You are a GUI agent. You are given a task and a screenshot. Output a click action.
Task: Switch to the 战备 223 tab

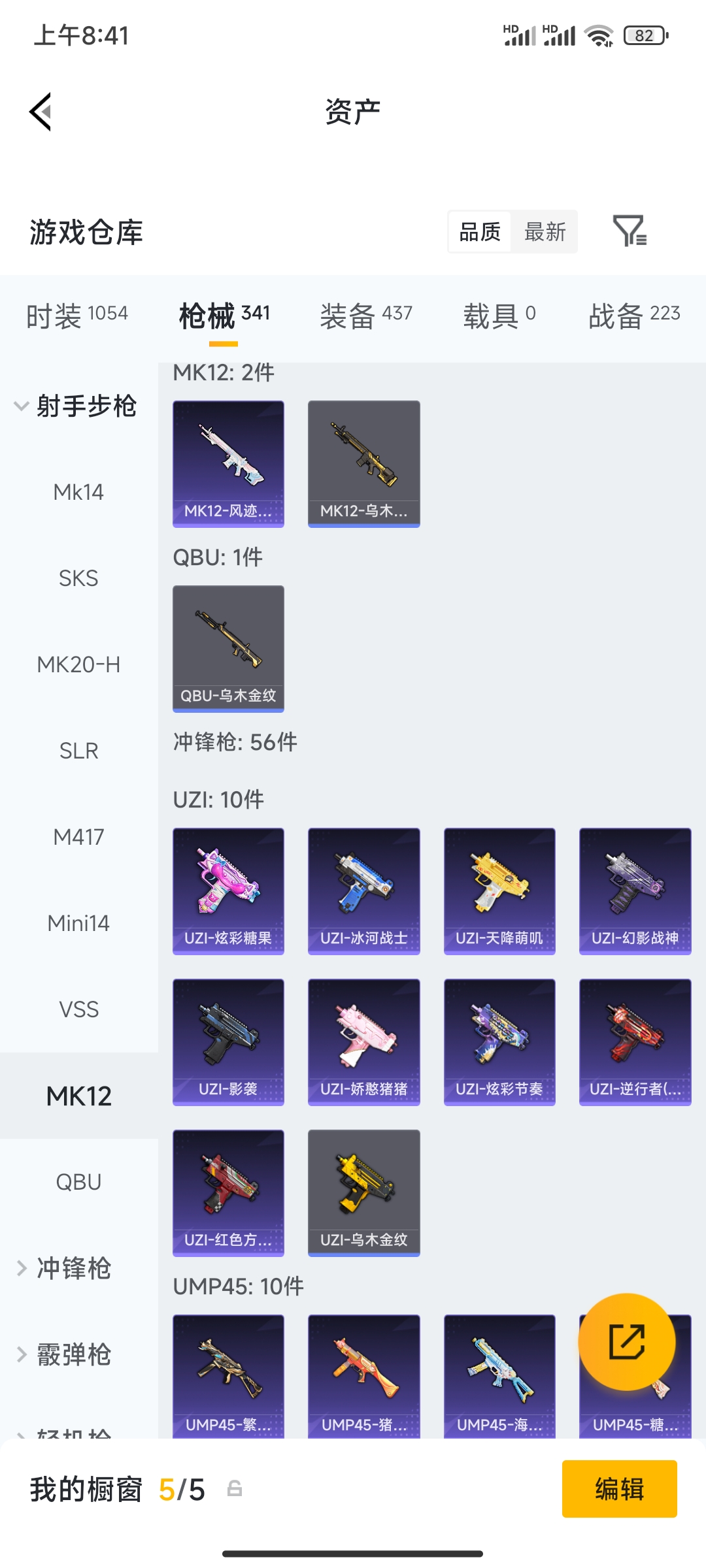[634, 316]
